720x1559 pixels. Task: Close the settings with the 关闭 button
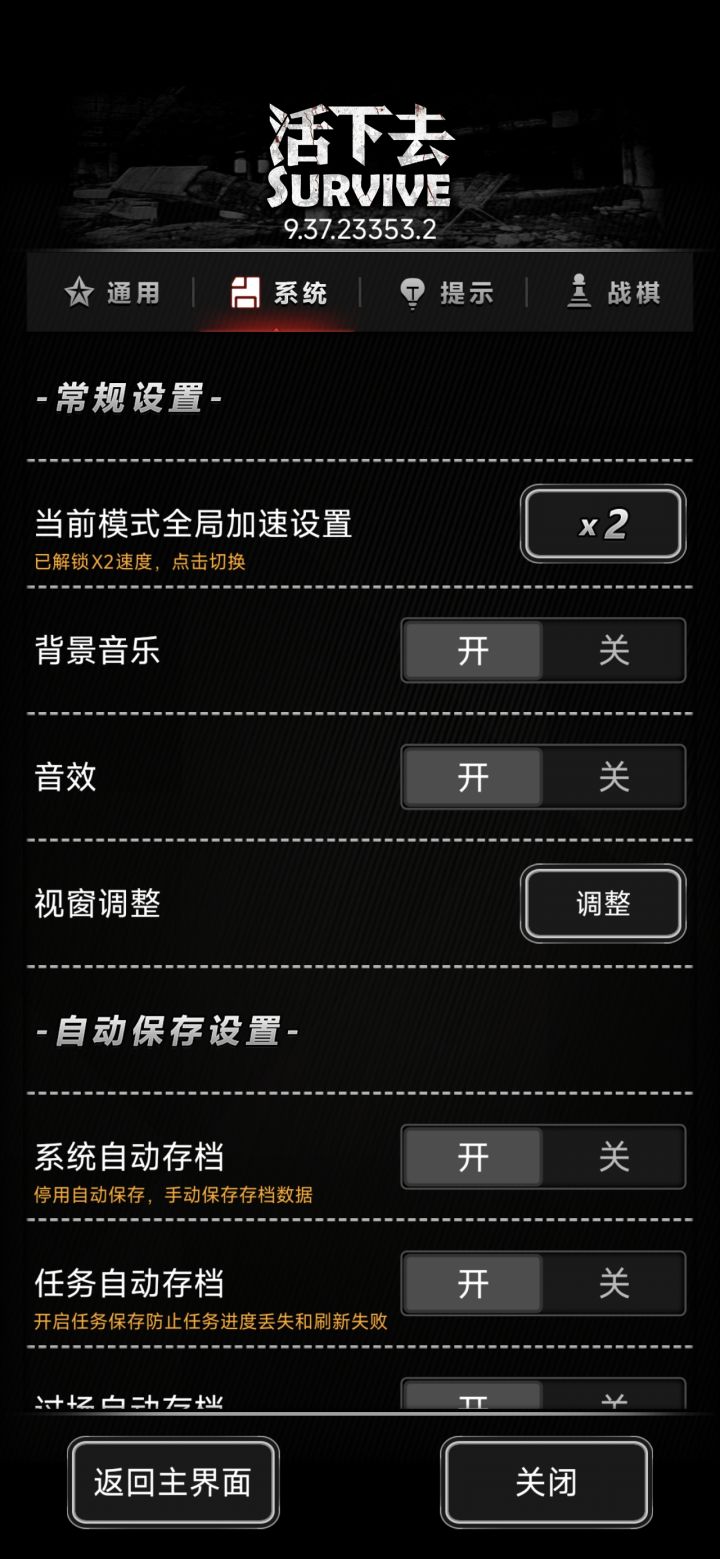[546, 1483]
